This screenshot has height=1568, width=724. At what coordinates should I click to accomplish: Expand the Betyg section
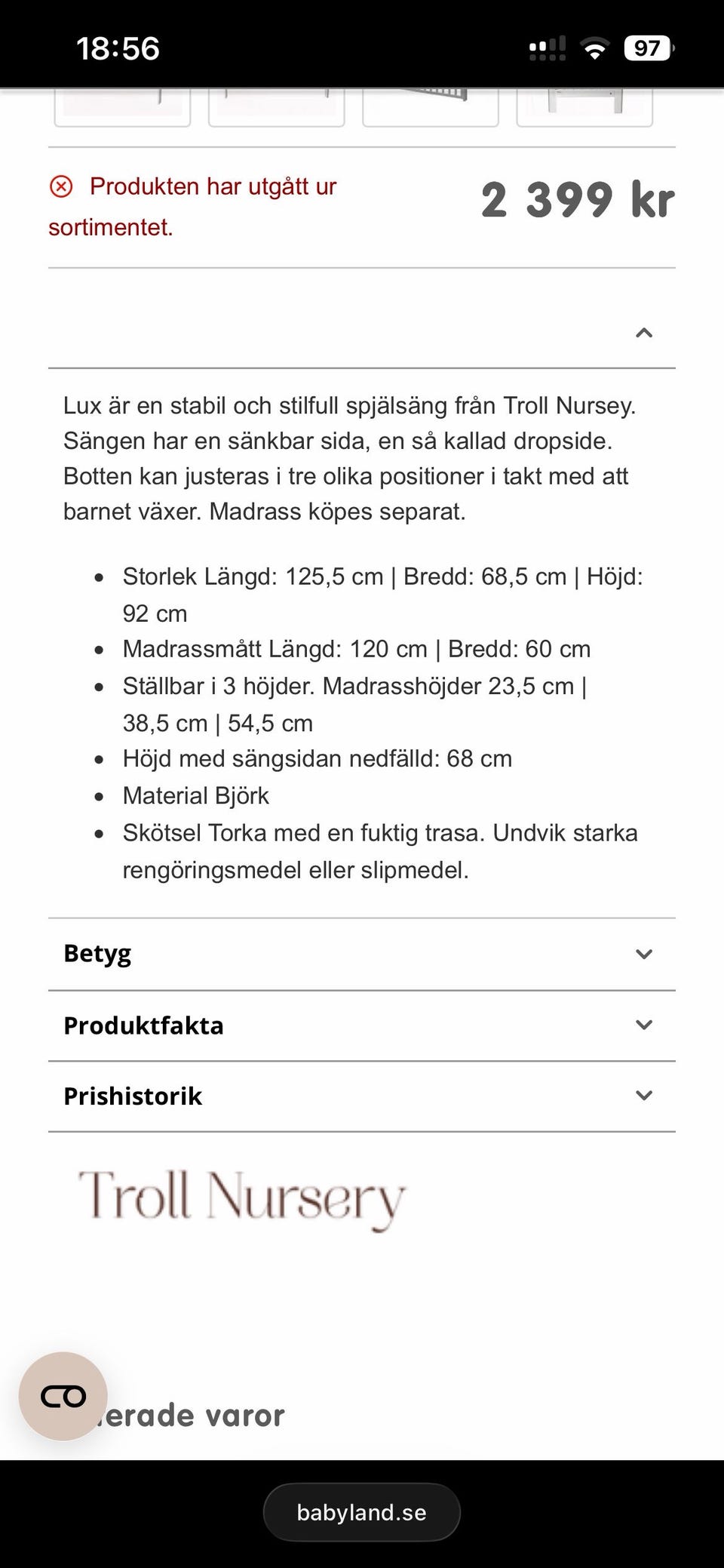point(361,954)
